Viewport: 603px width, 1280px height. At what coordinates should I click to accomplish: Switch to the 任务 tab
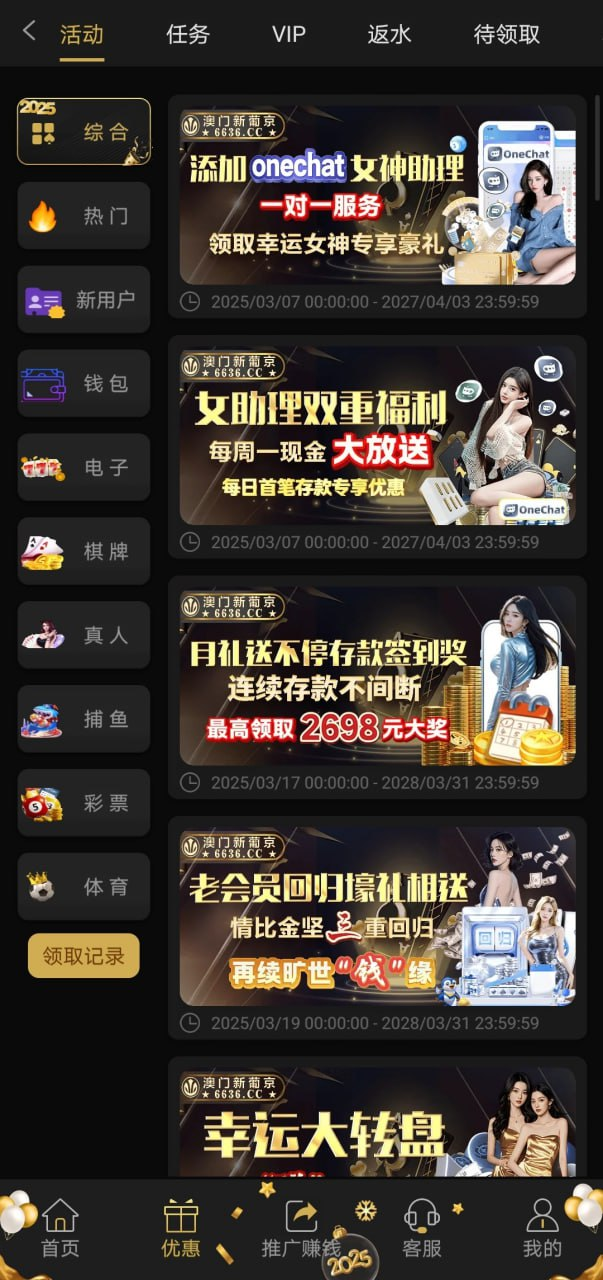pos(188,34)
